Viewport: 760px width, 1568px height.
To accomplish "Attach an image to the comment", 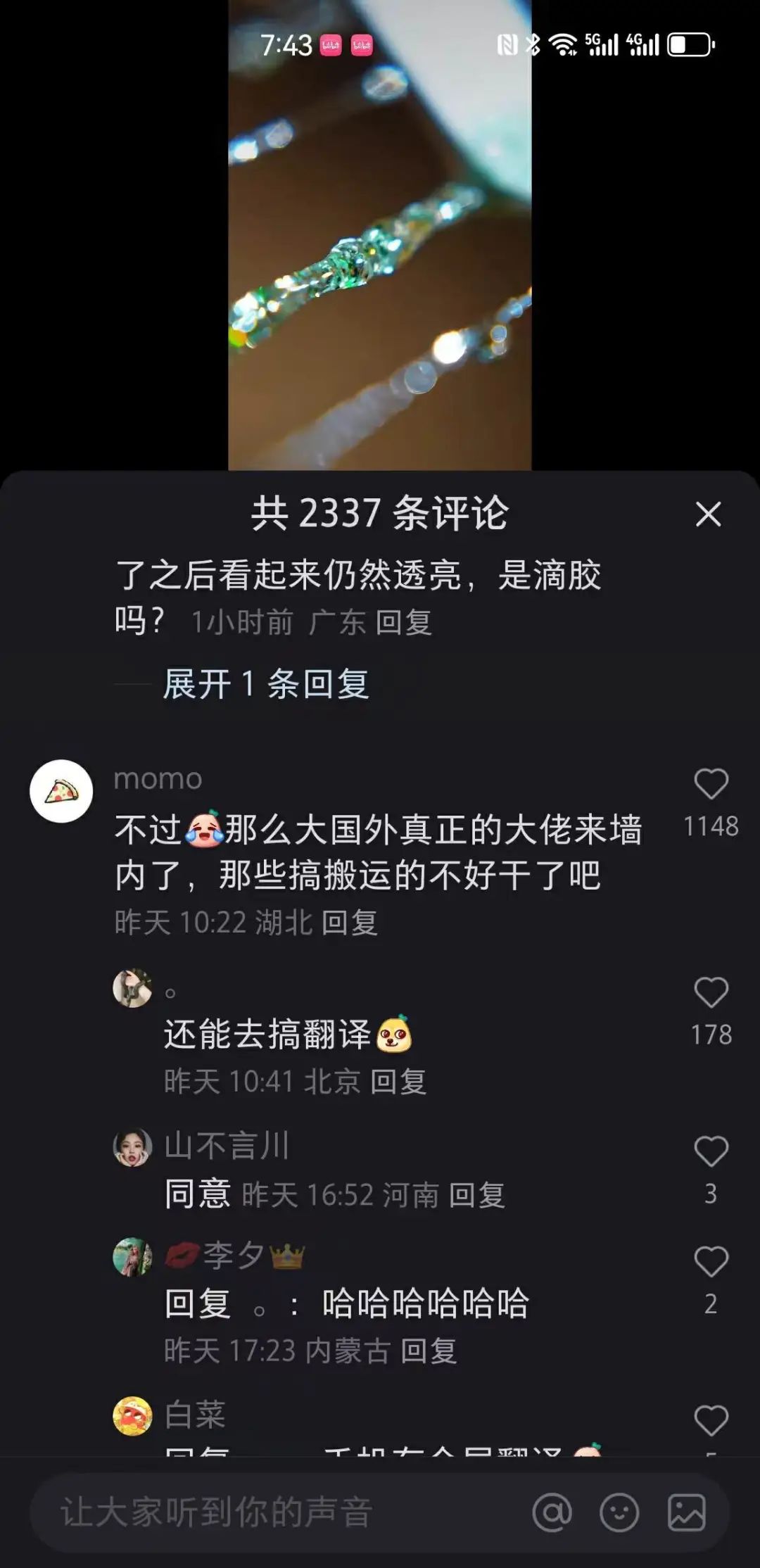I will point(686,1512).
